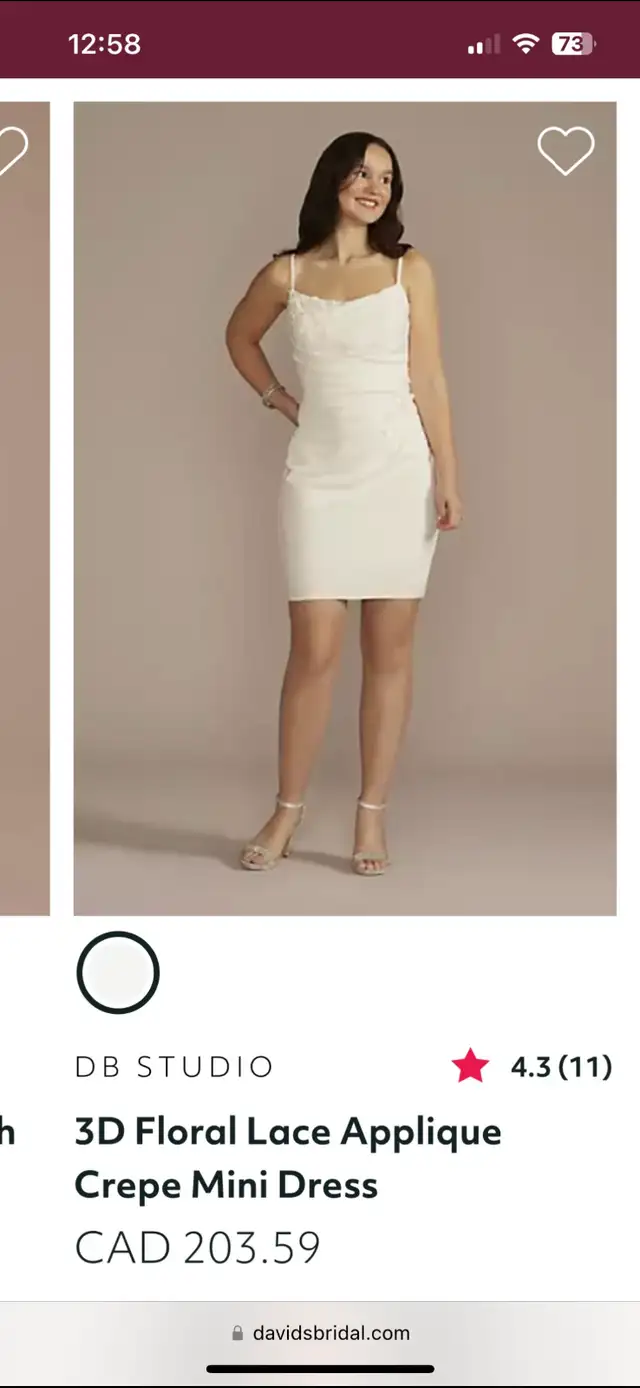Favorite the 3D Floral Lace Applique dress
This screenshot has height=1388, width=640.
[566, 152]
